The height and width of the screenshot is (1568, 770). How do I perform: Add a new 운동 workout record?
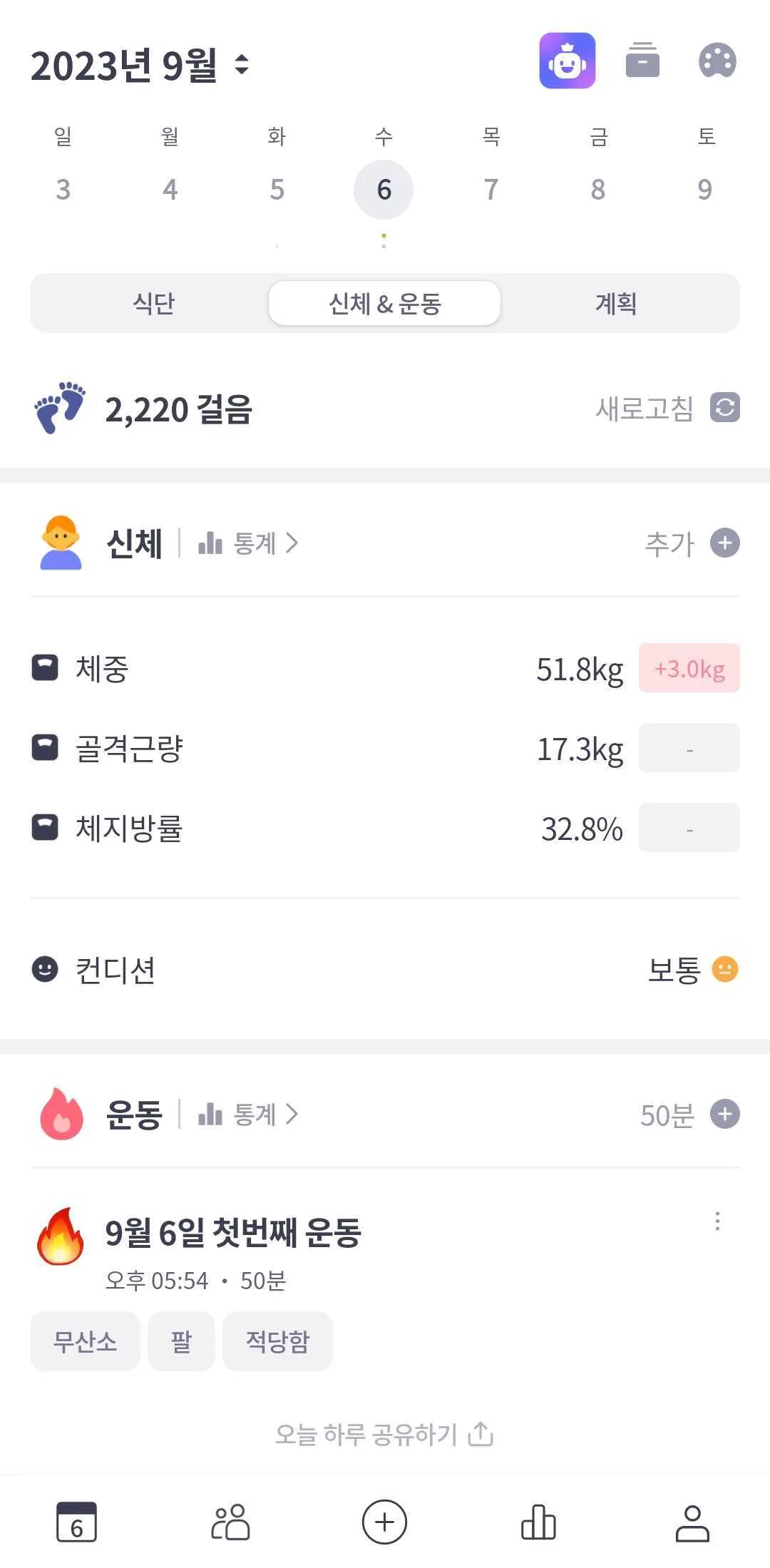coord(724,1114)
